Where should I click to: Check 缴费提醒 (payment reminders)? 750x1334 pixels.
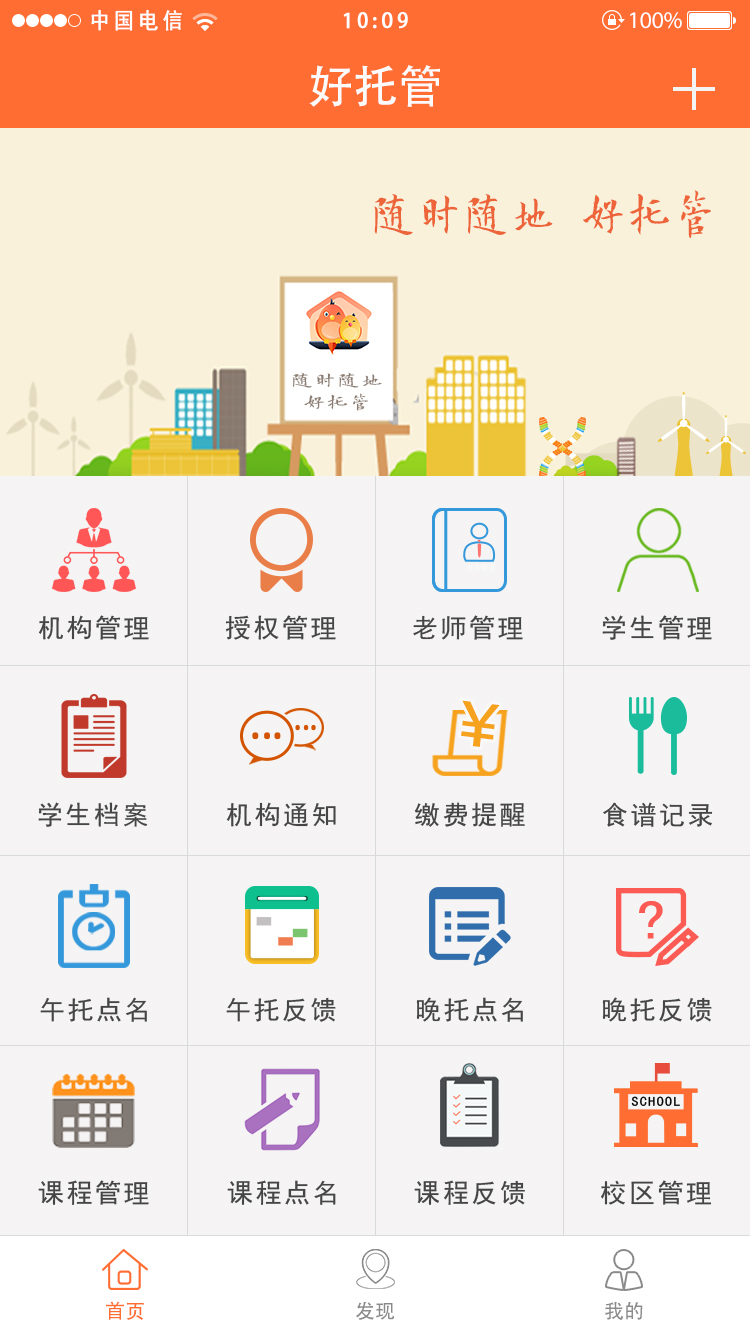coord(469,761)
